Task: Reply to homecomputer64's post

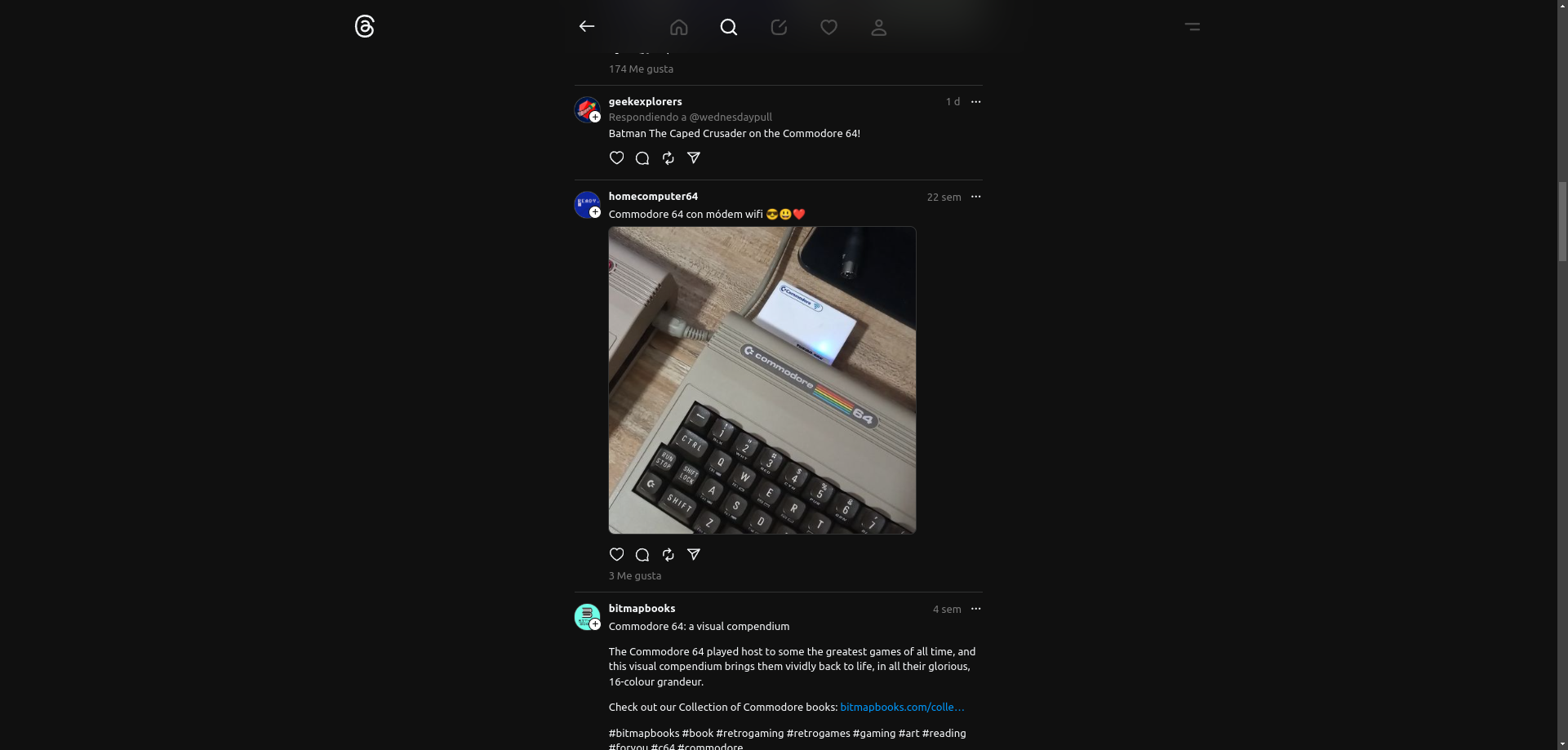Action: pos(642,555)
